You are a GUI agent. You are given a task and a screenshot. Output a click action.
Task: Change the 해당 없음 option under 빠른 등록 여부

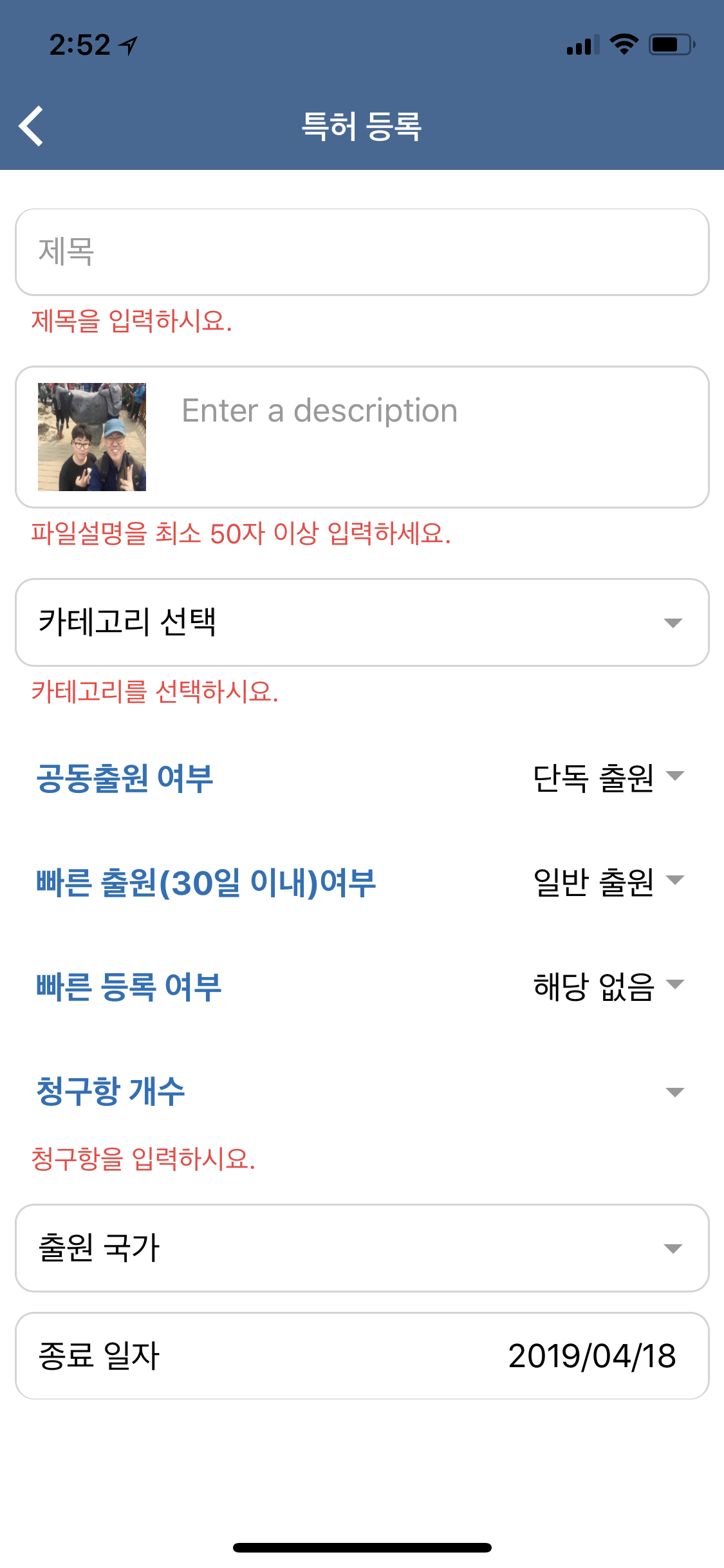click(x=608, y=986)
